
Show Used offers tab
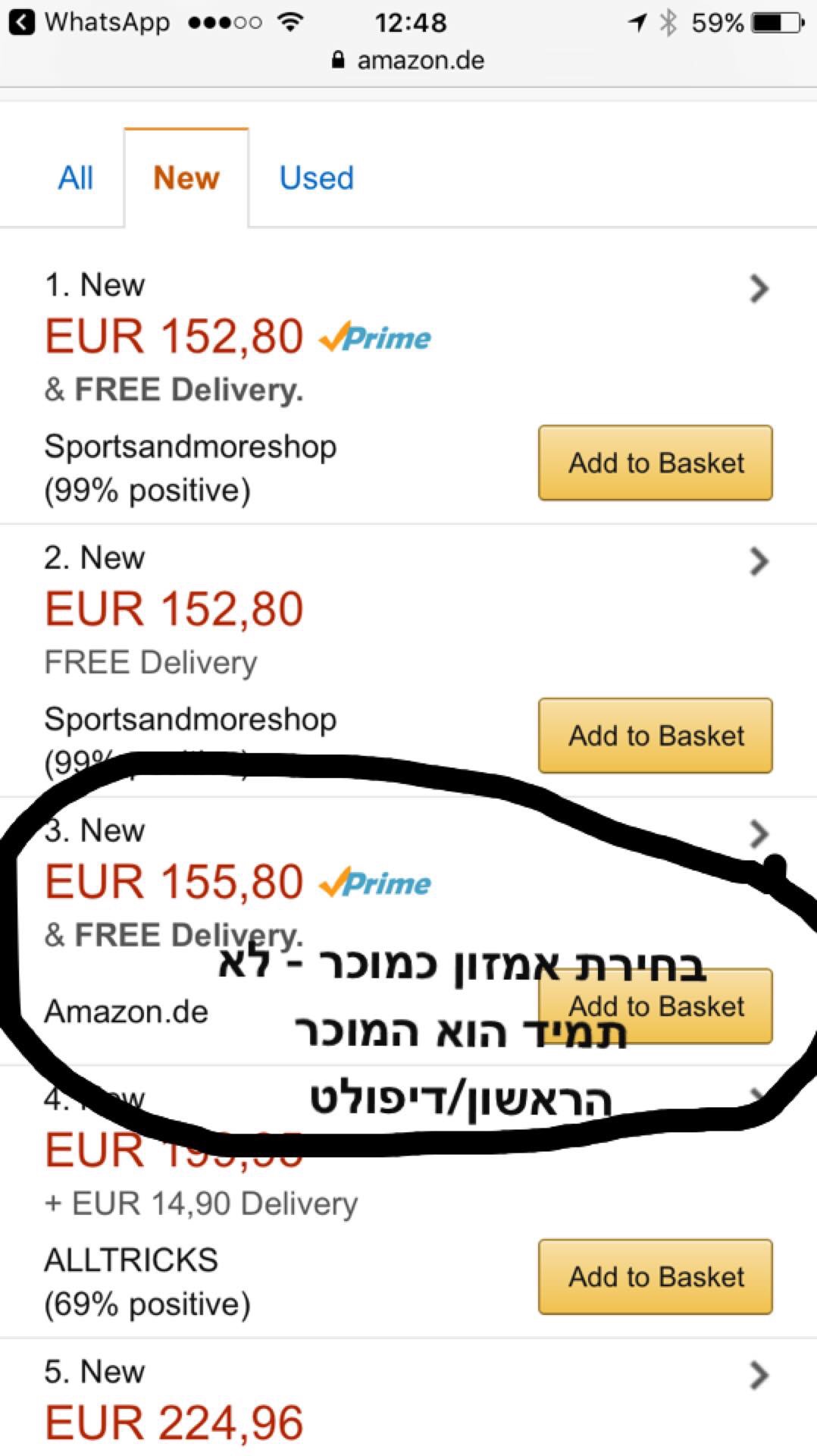coord(316,179)
